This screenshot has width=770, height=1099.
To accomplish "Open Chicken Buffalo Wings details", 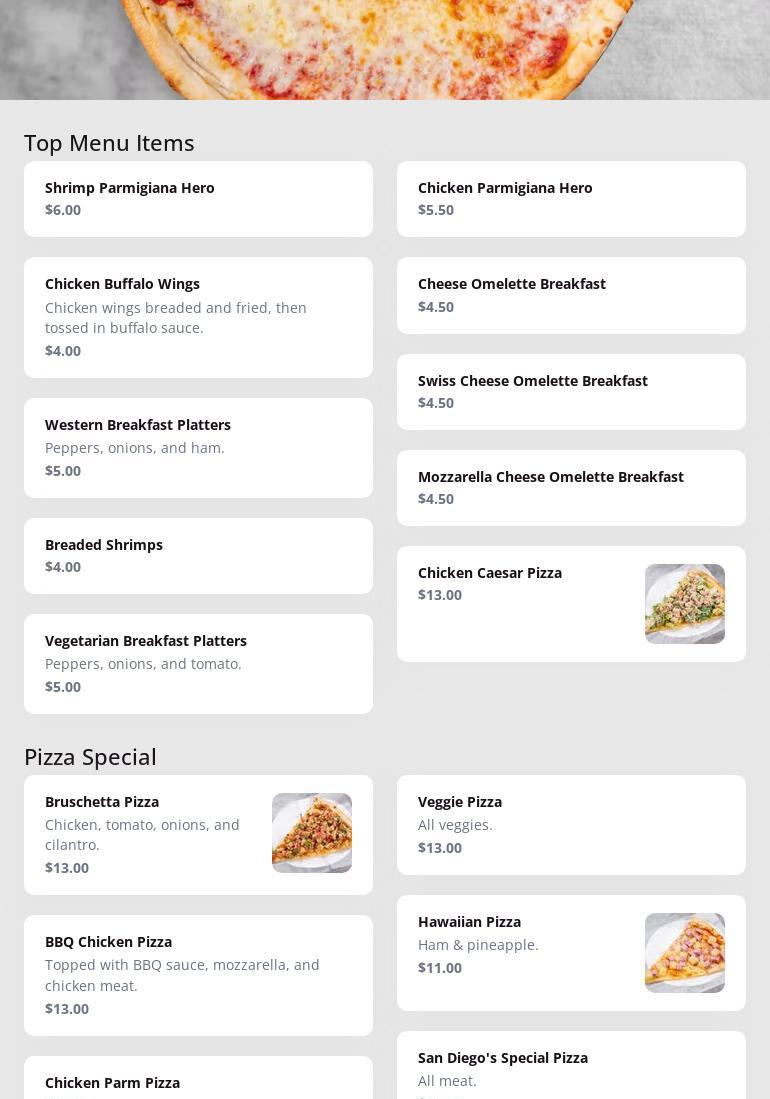I will pos(198,317).
